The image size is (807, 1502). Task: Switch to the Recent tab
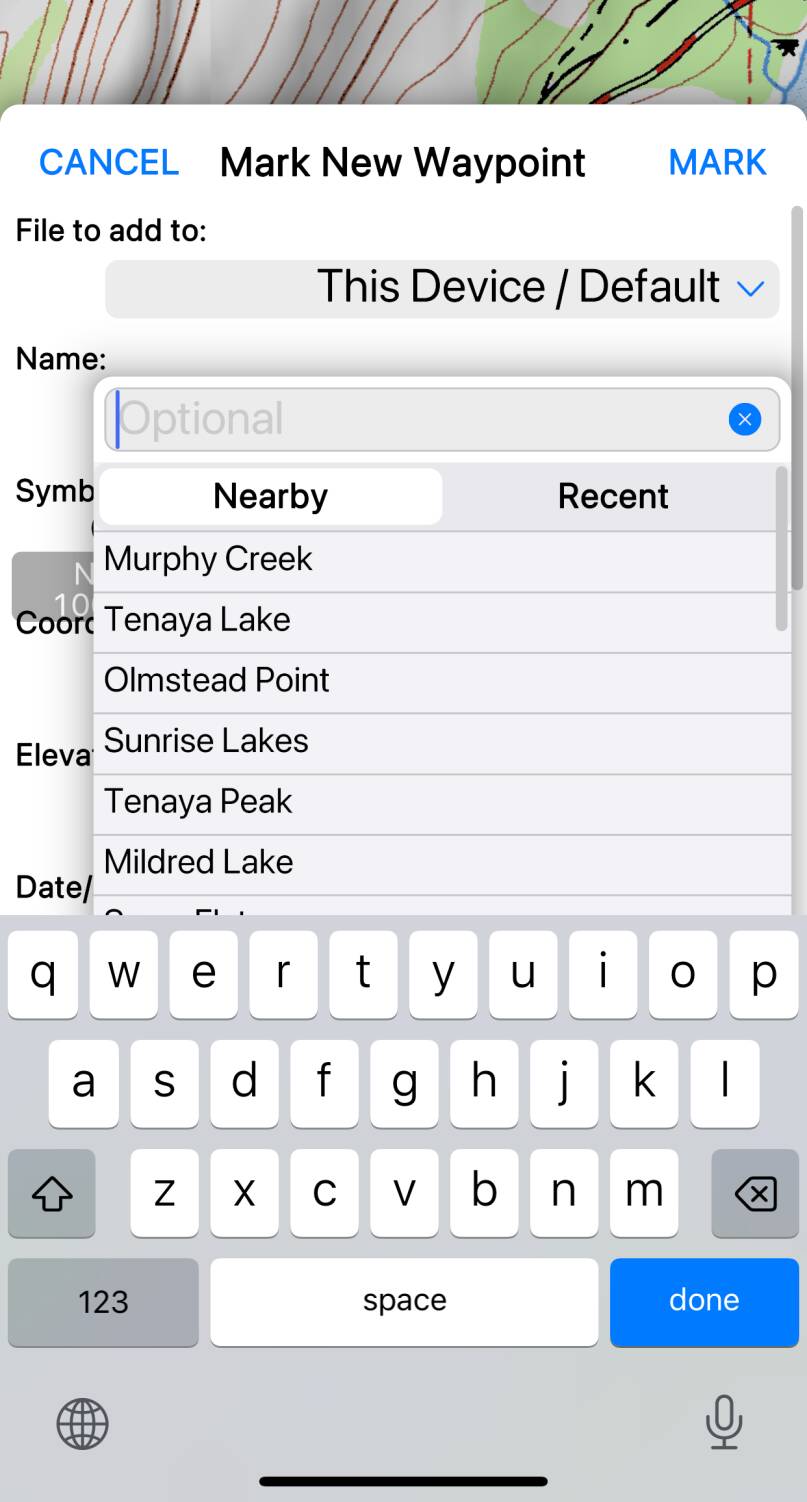point(613,496)
